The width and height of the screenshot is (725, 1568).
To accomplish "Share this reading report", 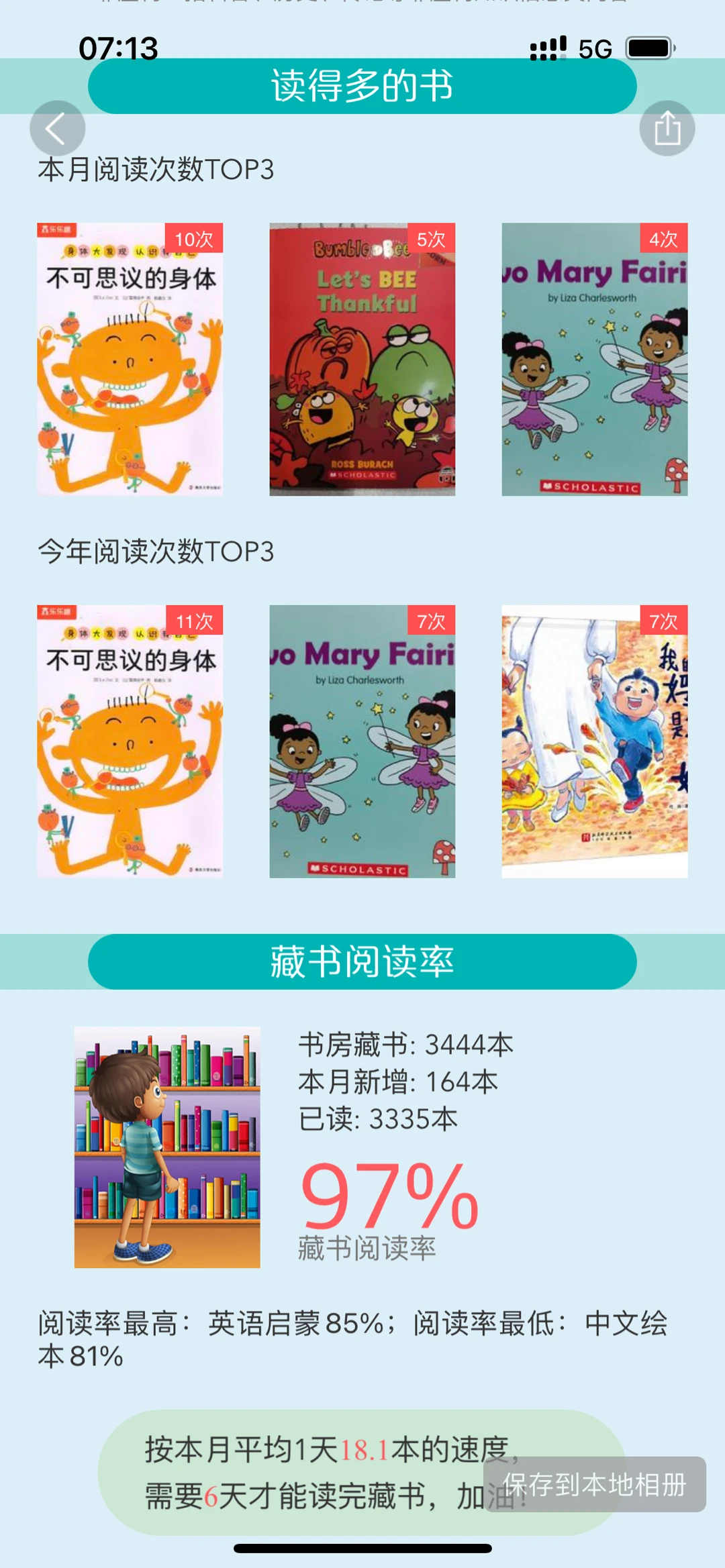I will [x=667, y=128].
